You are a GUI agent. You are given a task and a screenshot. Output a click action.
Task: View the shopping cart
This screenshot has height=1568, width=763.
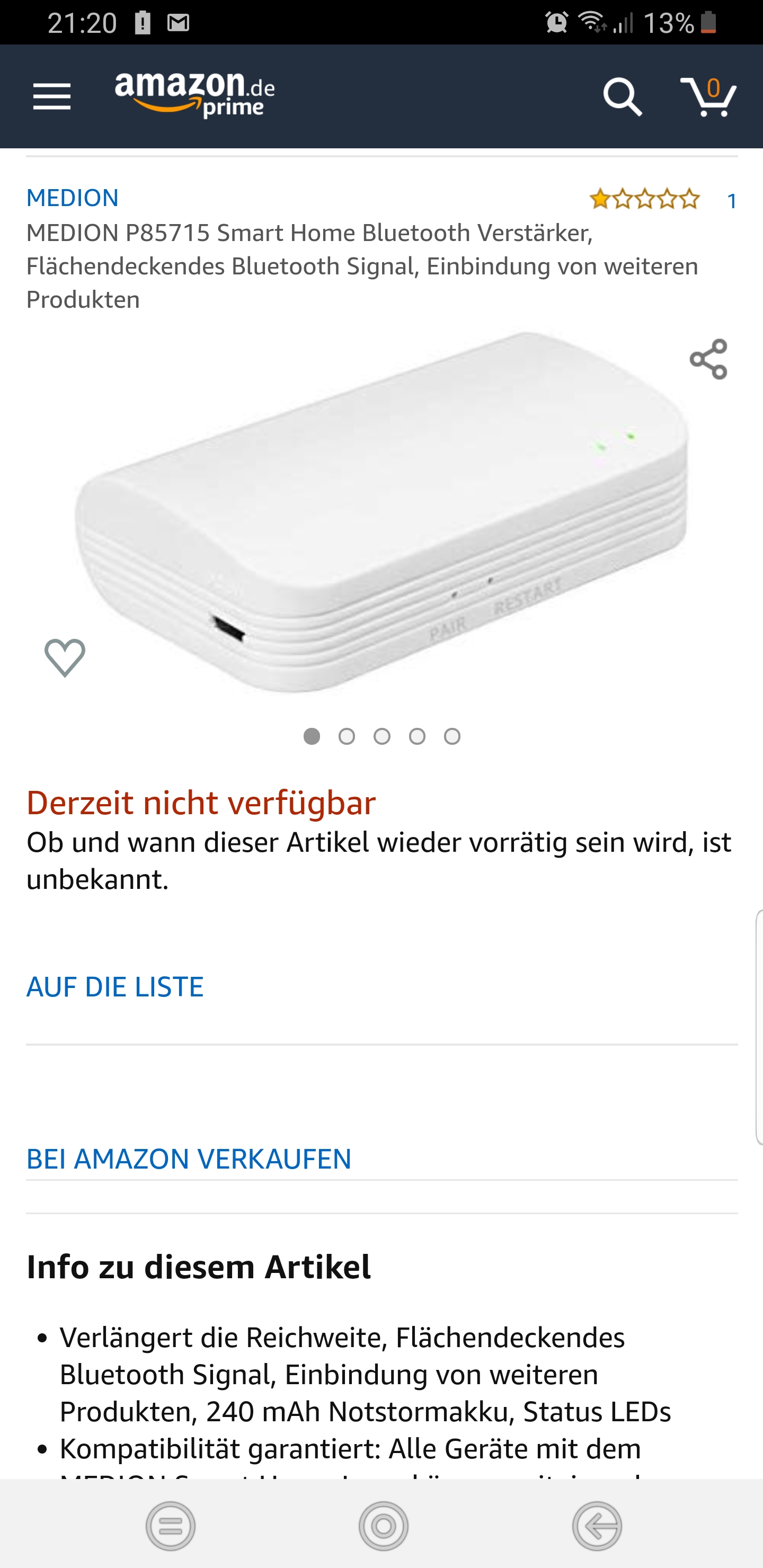coord(708,97)
